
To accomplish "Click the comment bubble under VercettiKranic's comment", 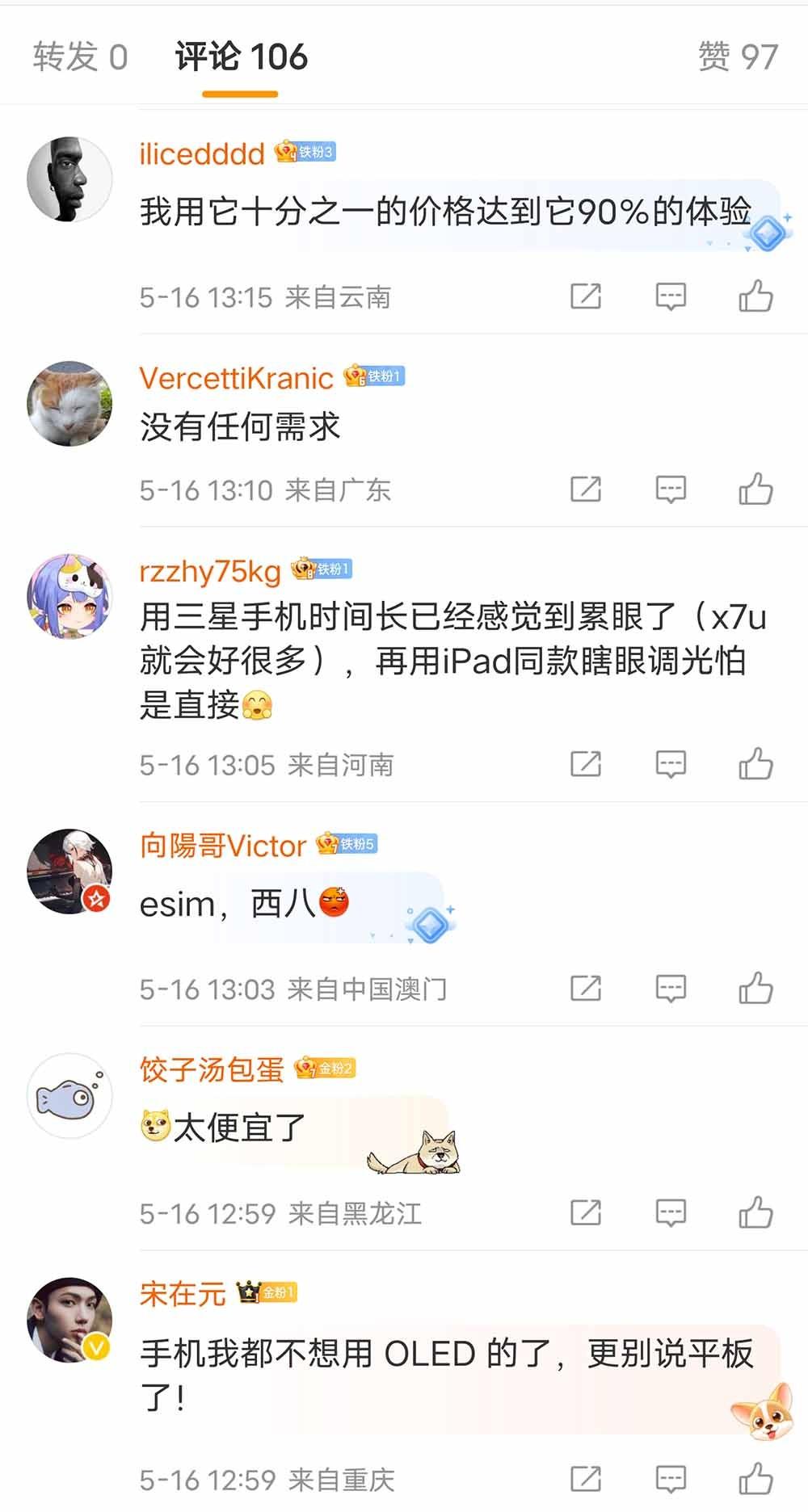I will [x=669, y=489].
